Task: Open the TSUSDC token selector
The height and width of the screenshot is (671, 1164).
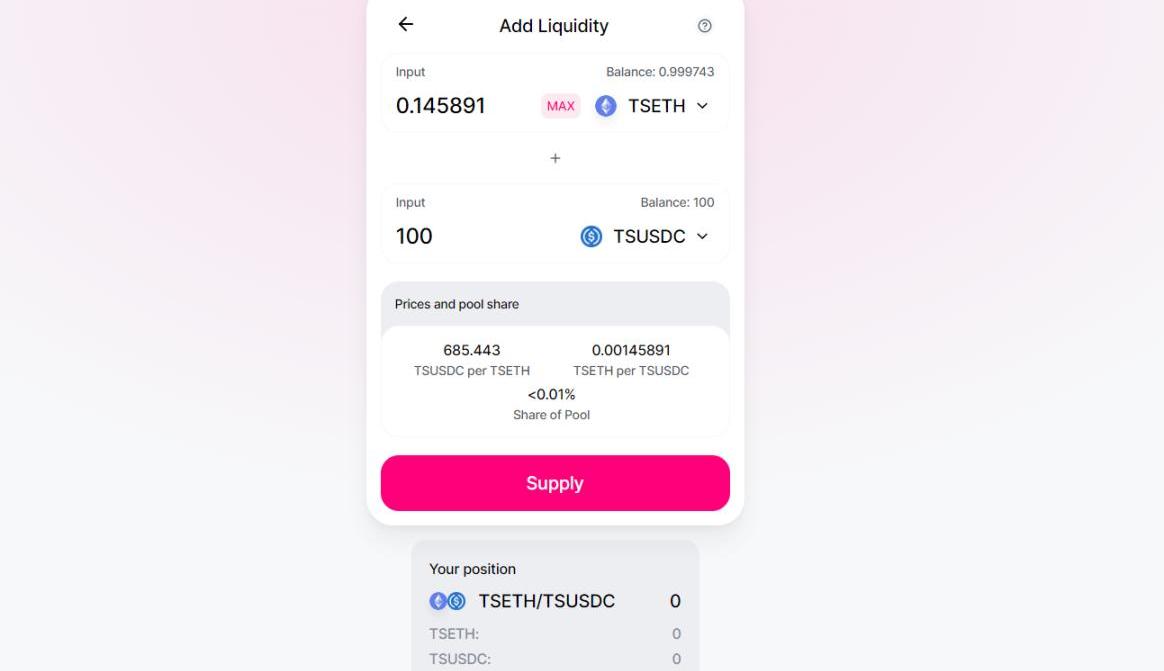Action: pyautogui.click(x=645, y=236)
